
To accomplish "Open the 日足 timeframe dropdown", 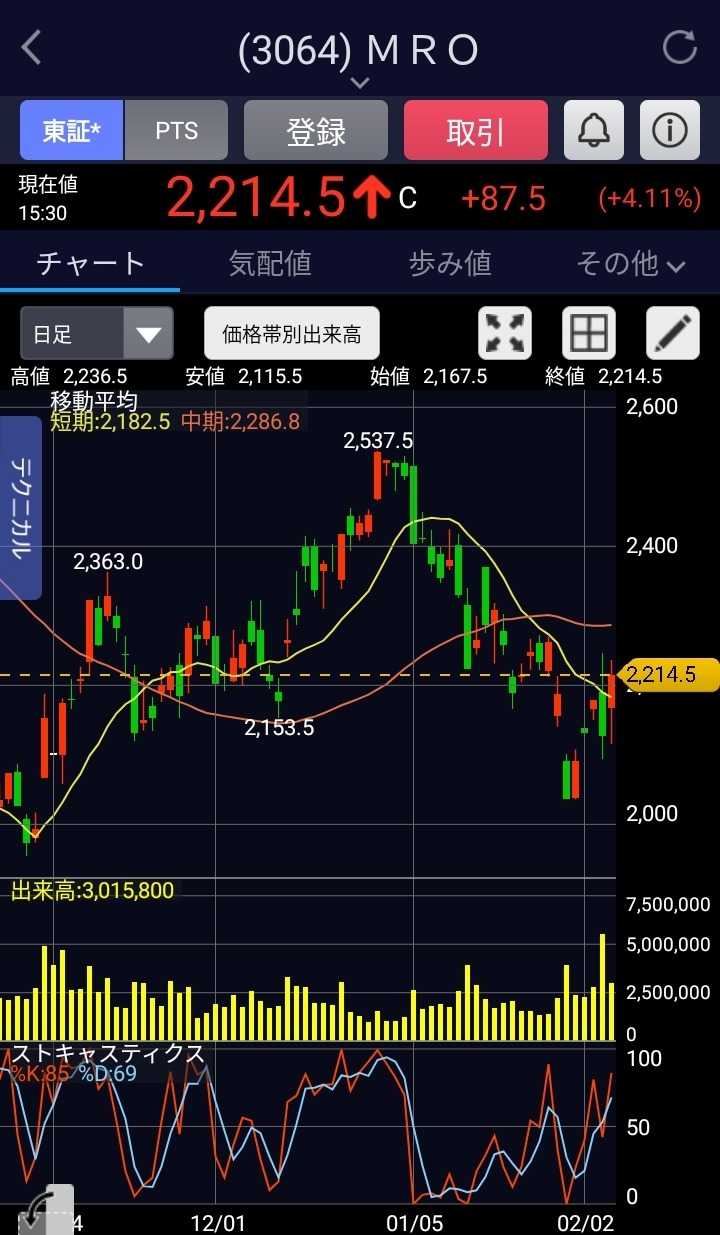I will click(x=96, y=333).
